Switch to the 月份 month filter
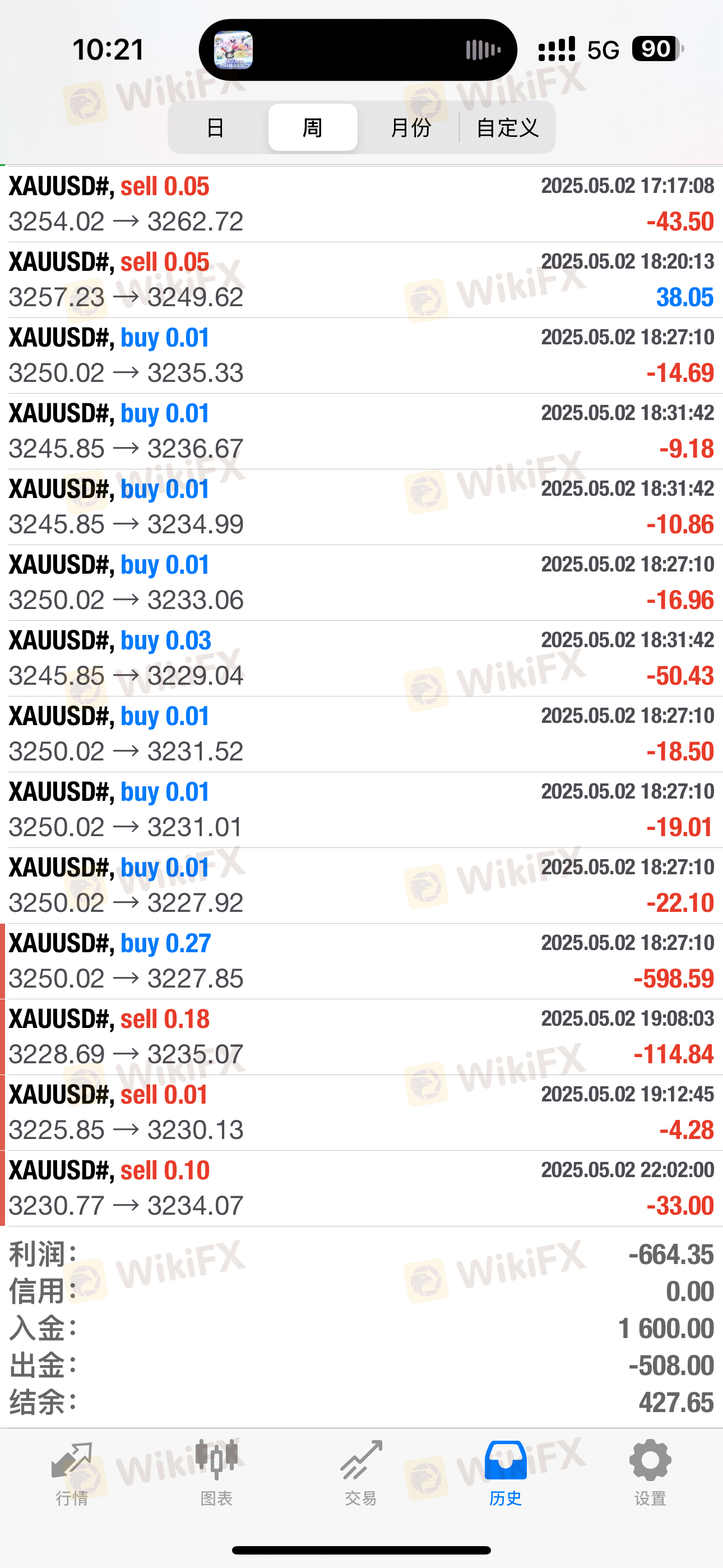 [x=410, y=128]
